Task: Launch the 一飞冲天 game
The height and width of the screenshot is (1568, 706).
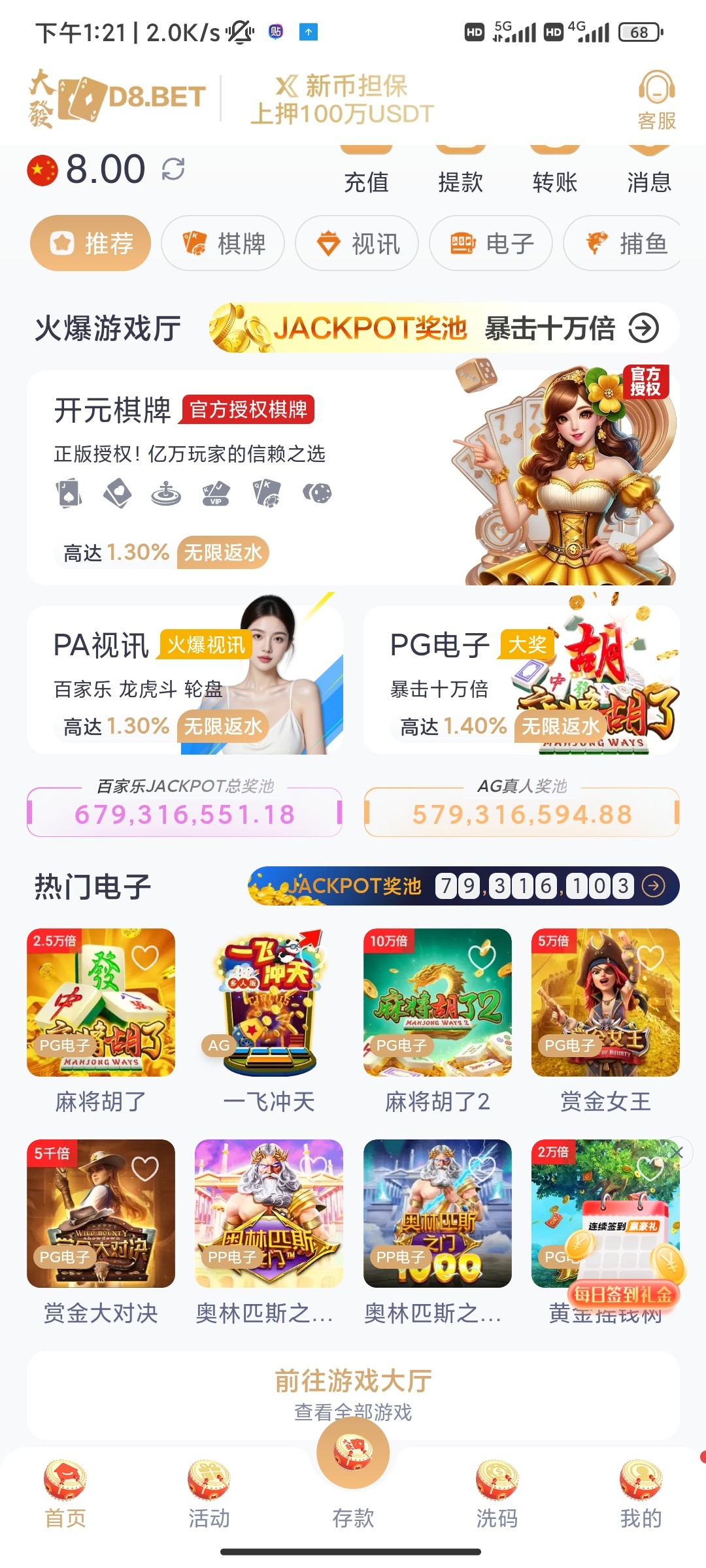Action: click(x=269, y=1003)
